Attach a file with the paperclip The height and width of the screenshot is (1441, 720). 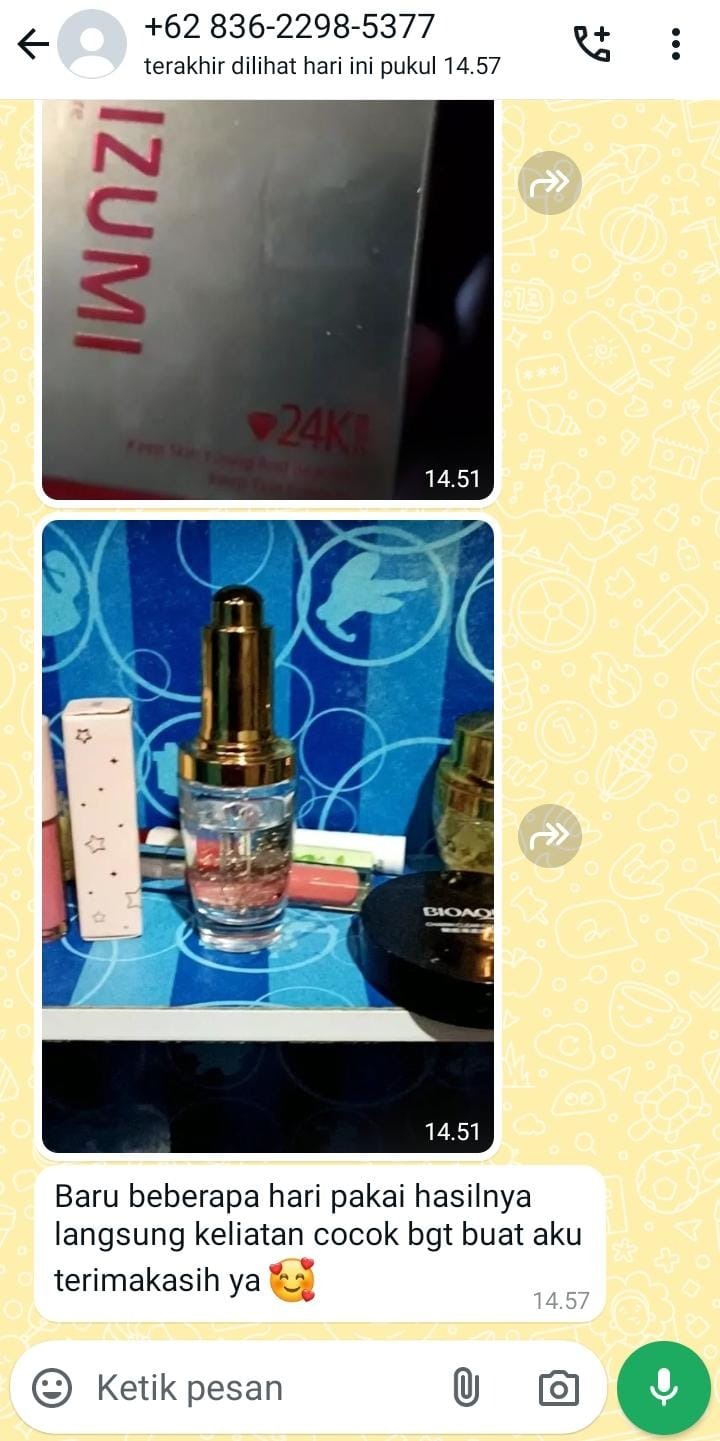(x=465, y=1387)
